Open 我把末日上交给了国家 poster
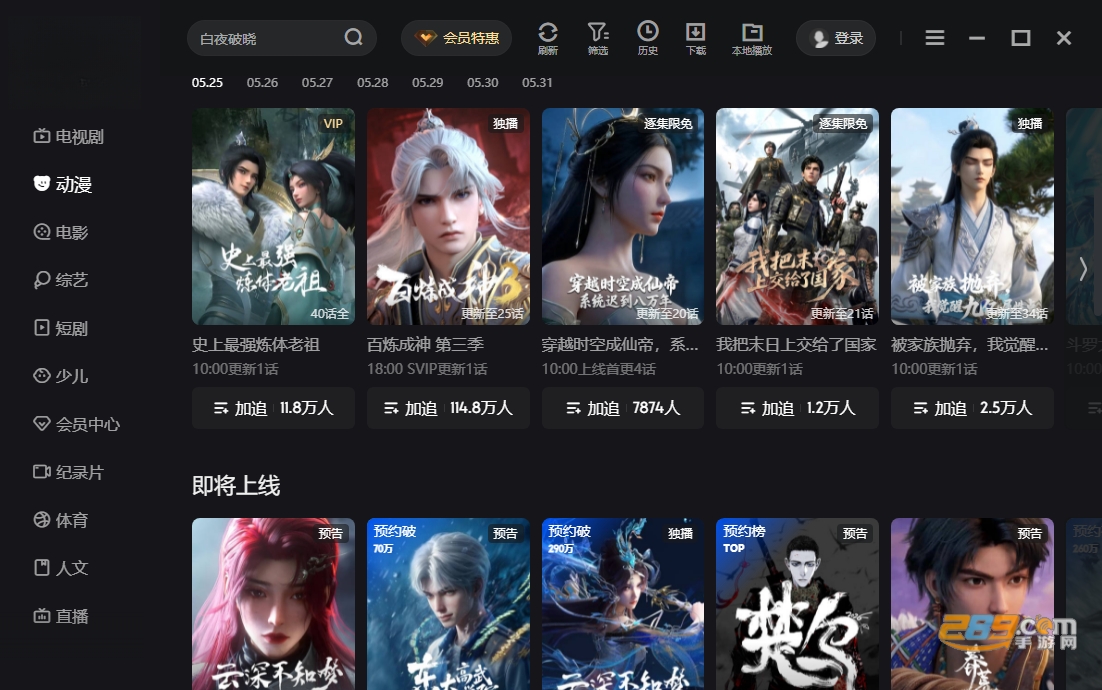Viewport: 1102px width, 690px height. click(x=797, y=216)
